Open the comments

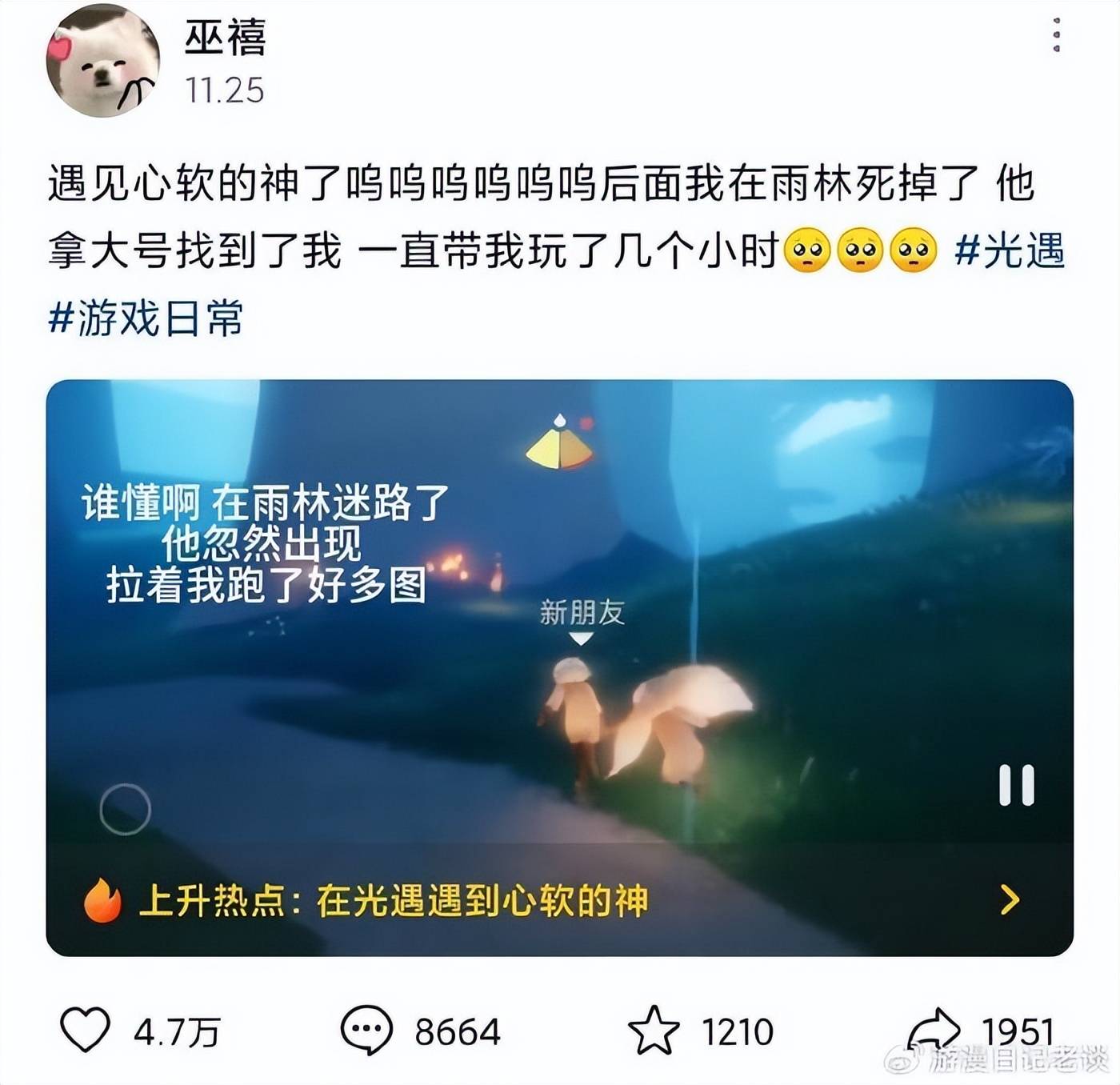point(367,1030)
